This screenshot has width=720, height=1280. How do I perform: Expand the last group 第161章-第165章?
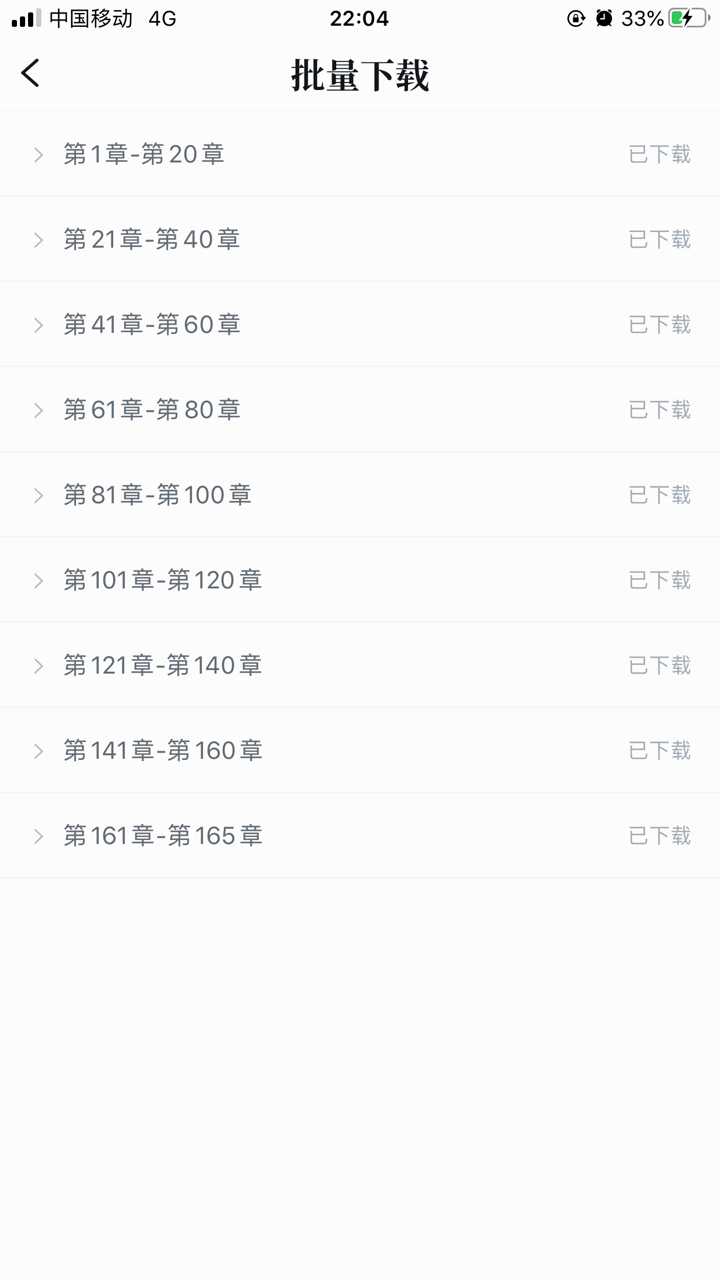[x=360, y=835]
